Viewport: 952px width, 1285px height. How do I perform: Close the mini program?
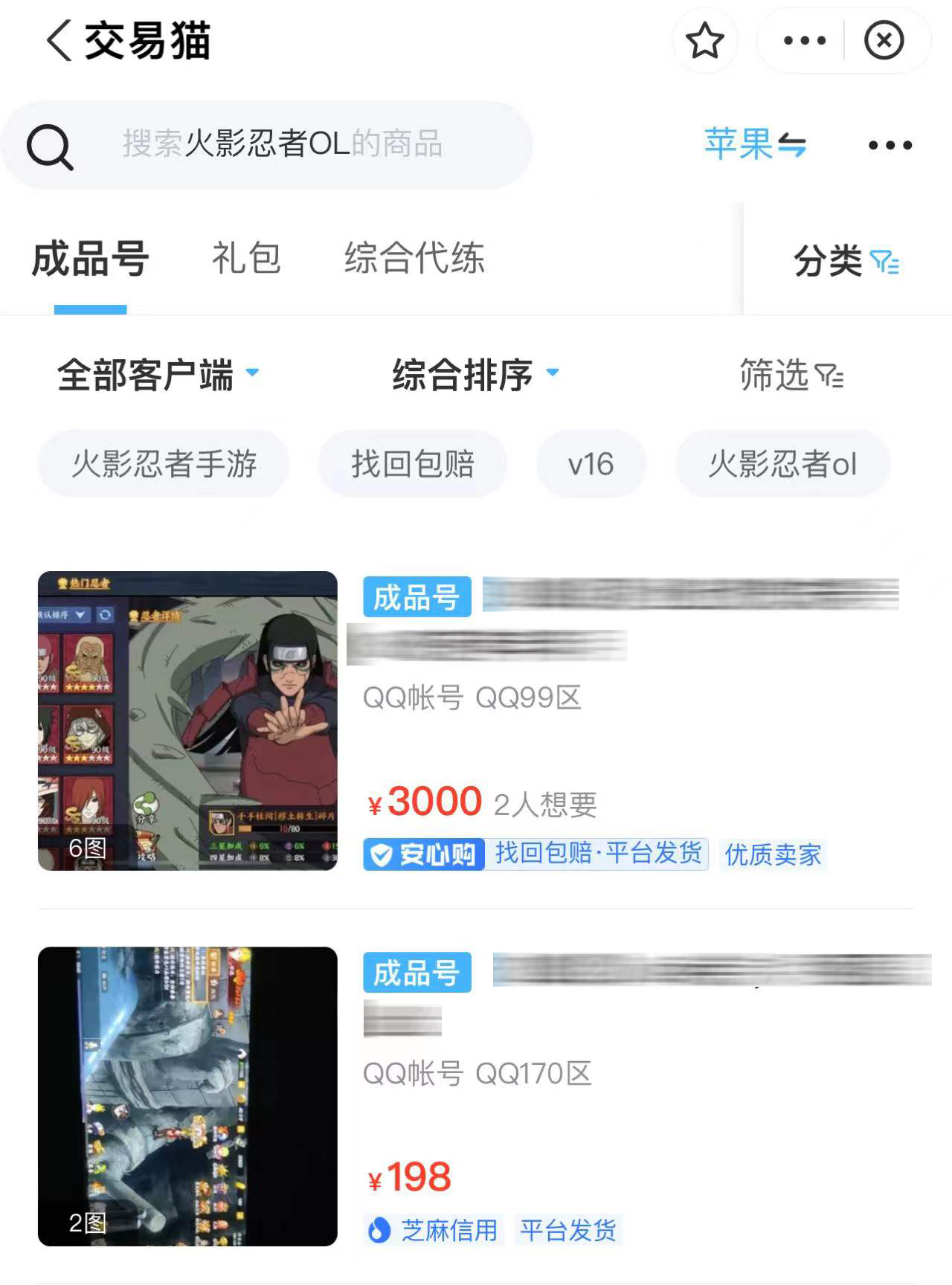coord(884,40)
